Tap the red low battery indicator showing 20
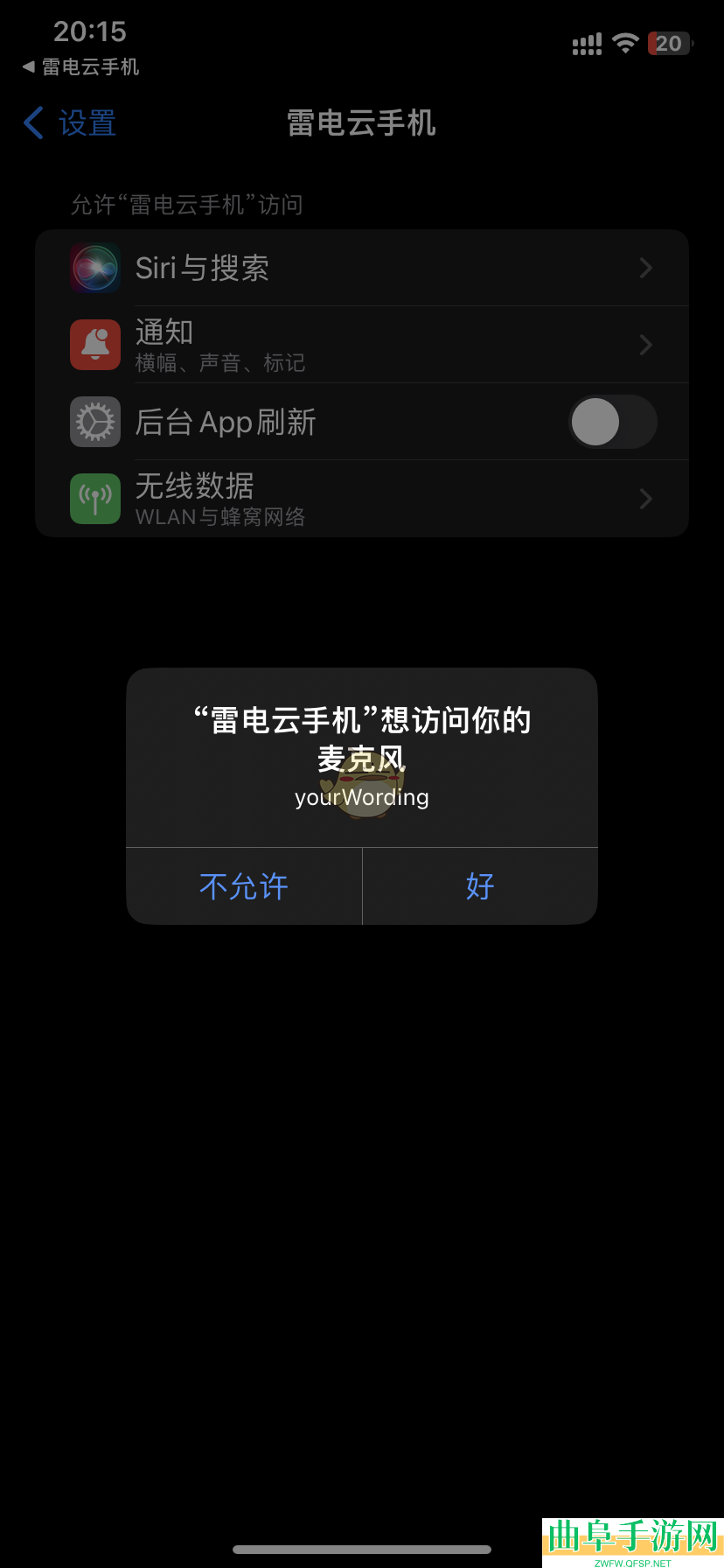The width and height of the screenshot is (724, 1568). [669, 44]
